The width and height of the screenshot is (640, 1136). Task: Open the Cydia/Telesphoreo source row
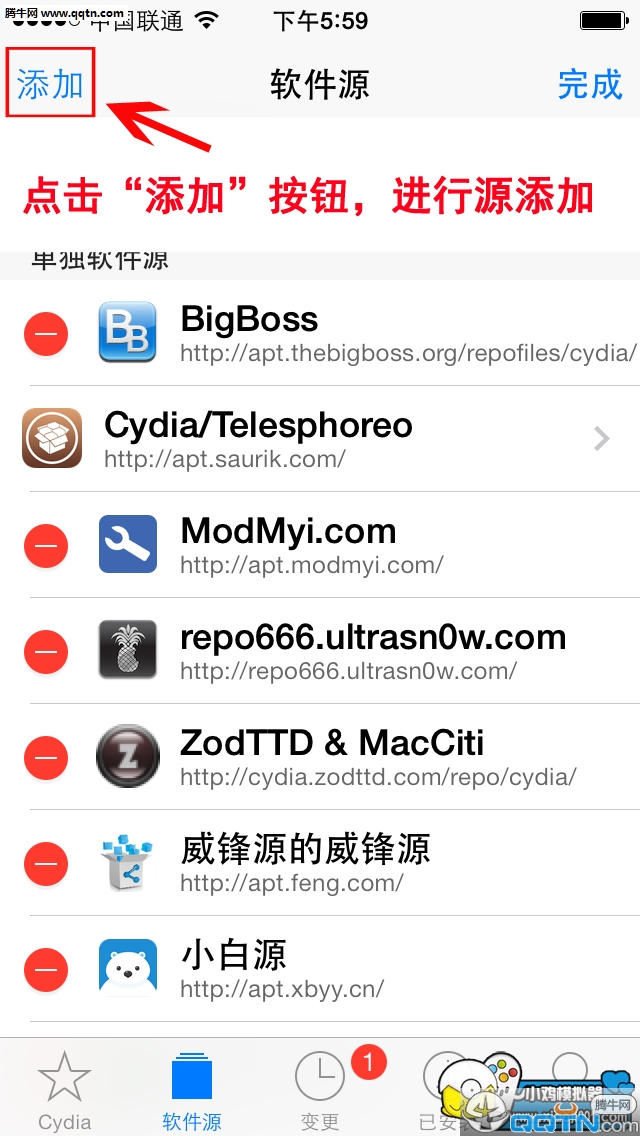[330, 438]
